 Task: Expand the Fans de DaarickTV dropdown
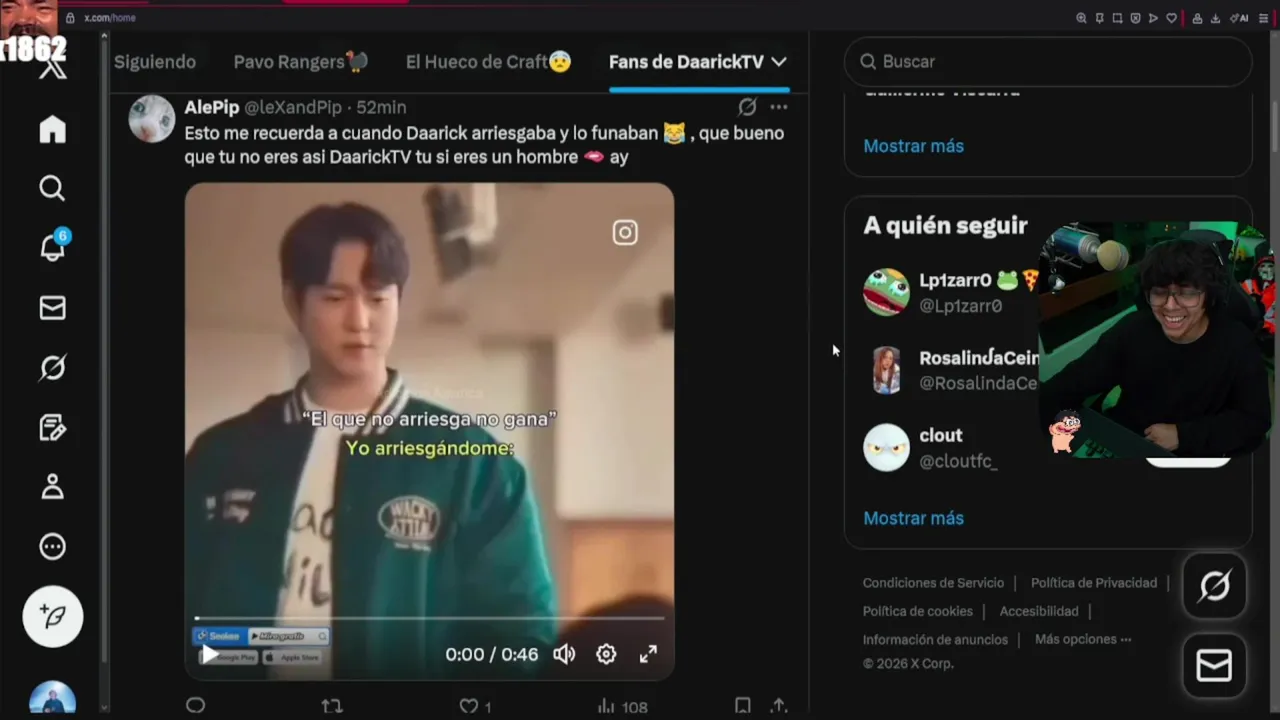778,62
